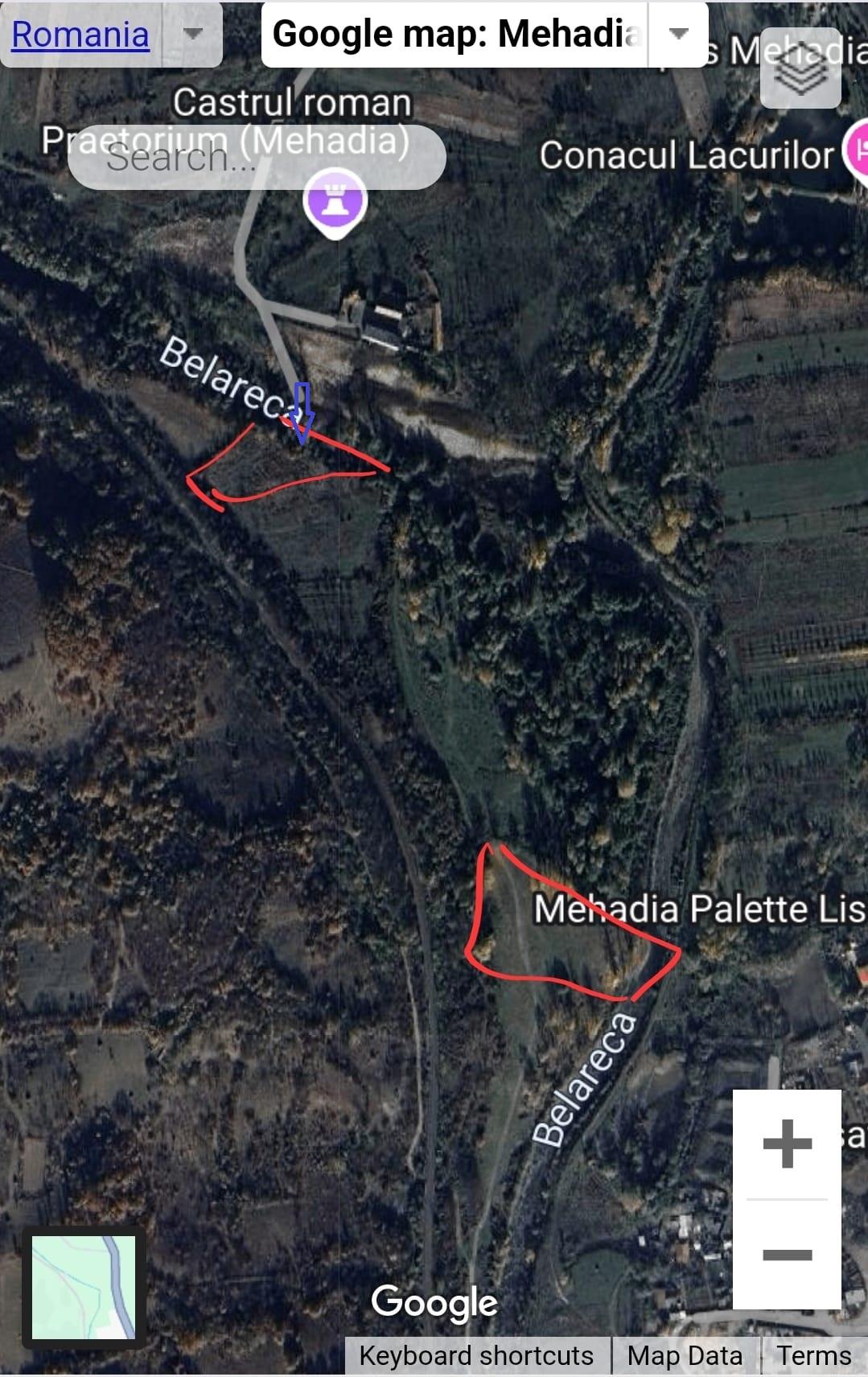Open Keyboard shortcuts

(476, 1355)
